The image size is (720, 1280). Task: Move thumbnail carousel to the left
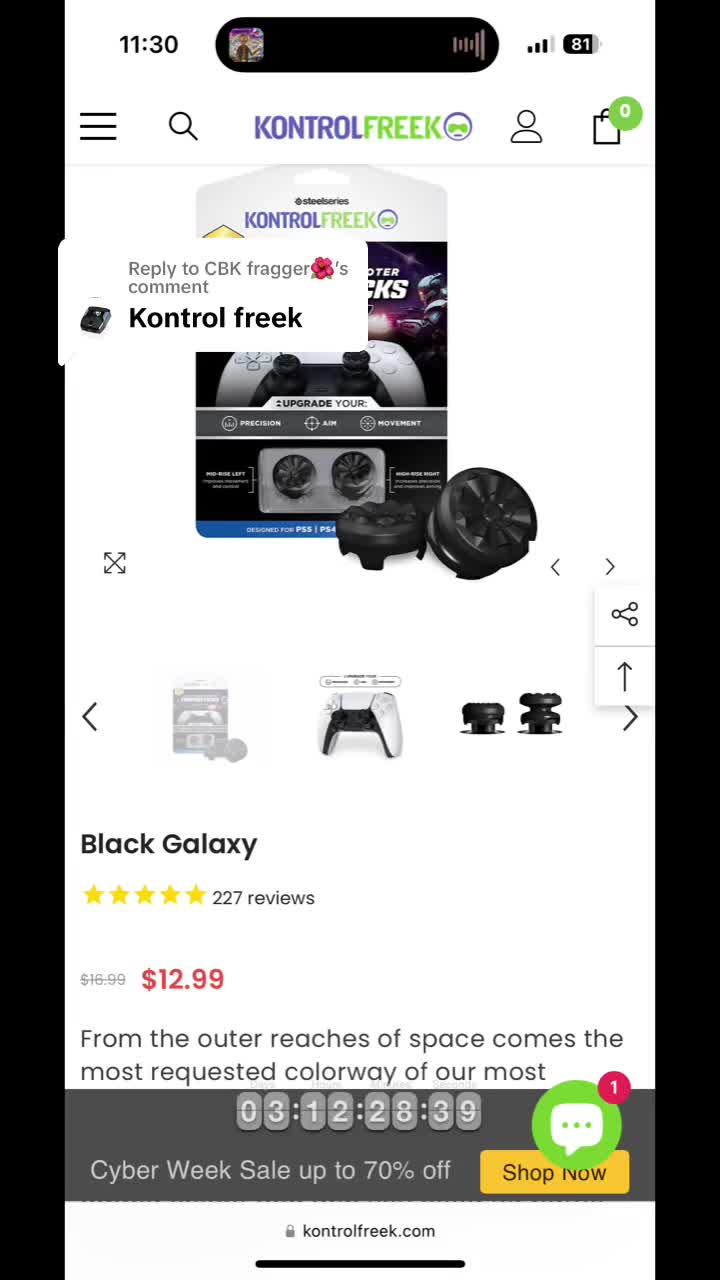tap(90, 717)
